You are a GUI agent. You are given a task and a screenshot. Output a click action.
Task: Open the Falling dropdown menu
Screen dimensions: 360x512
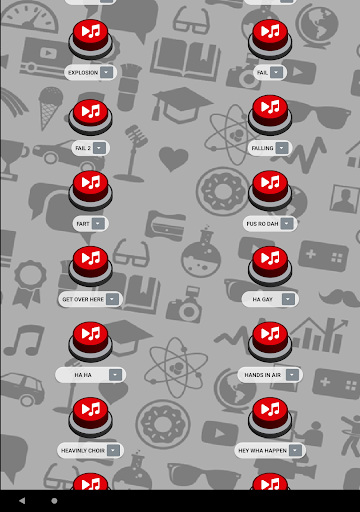pos(282,148)
